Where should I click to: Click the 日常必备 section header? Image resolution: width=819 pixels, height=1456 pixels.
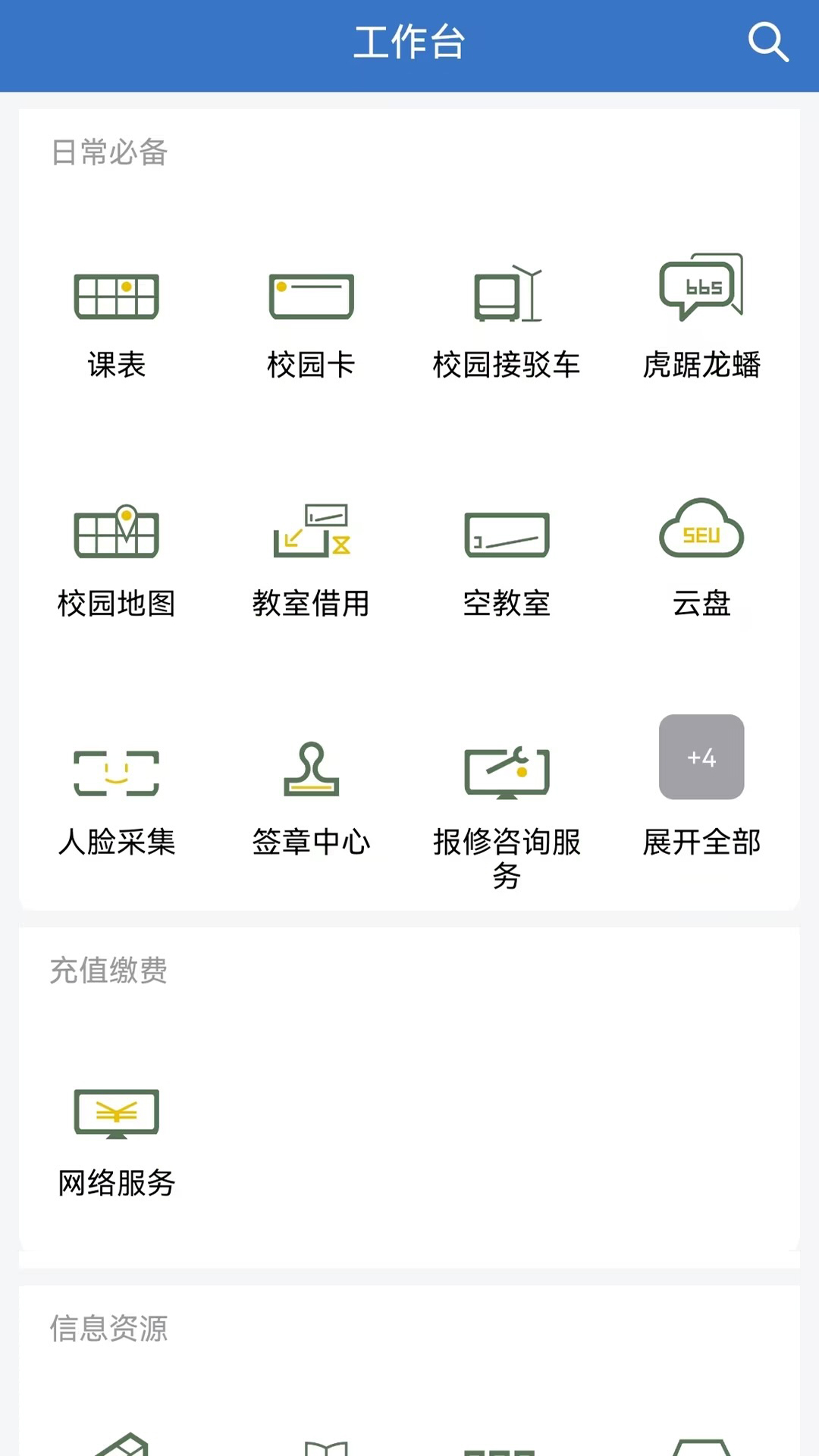108,154
